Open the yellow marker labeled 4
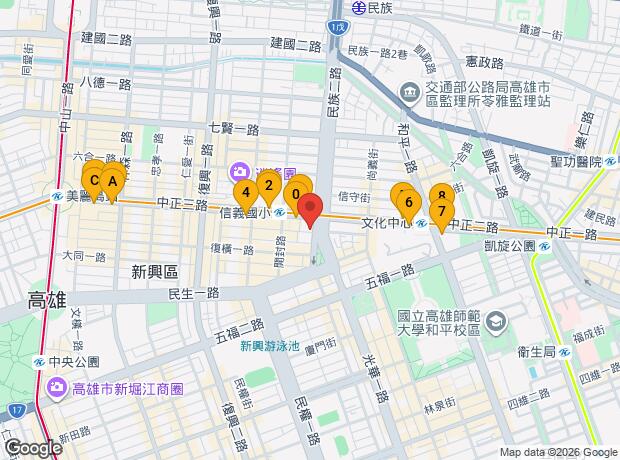620x460 pixels. [x=245, y=193]
